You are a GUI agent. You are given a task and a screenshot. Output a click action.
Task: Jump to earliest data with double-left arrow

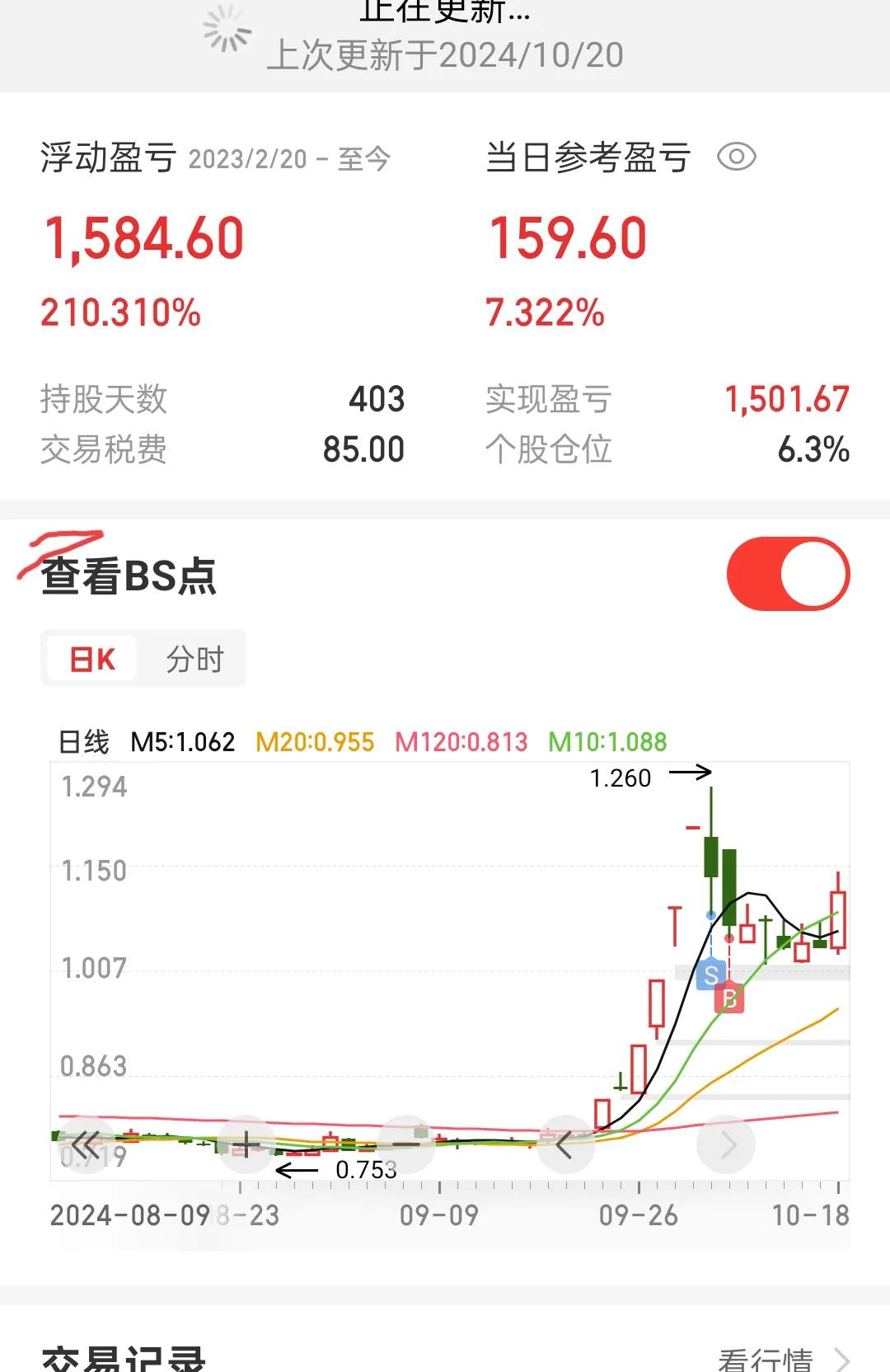tap(84, 1144)
